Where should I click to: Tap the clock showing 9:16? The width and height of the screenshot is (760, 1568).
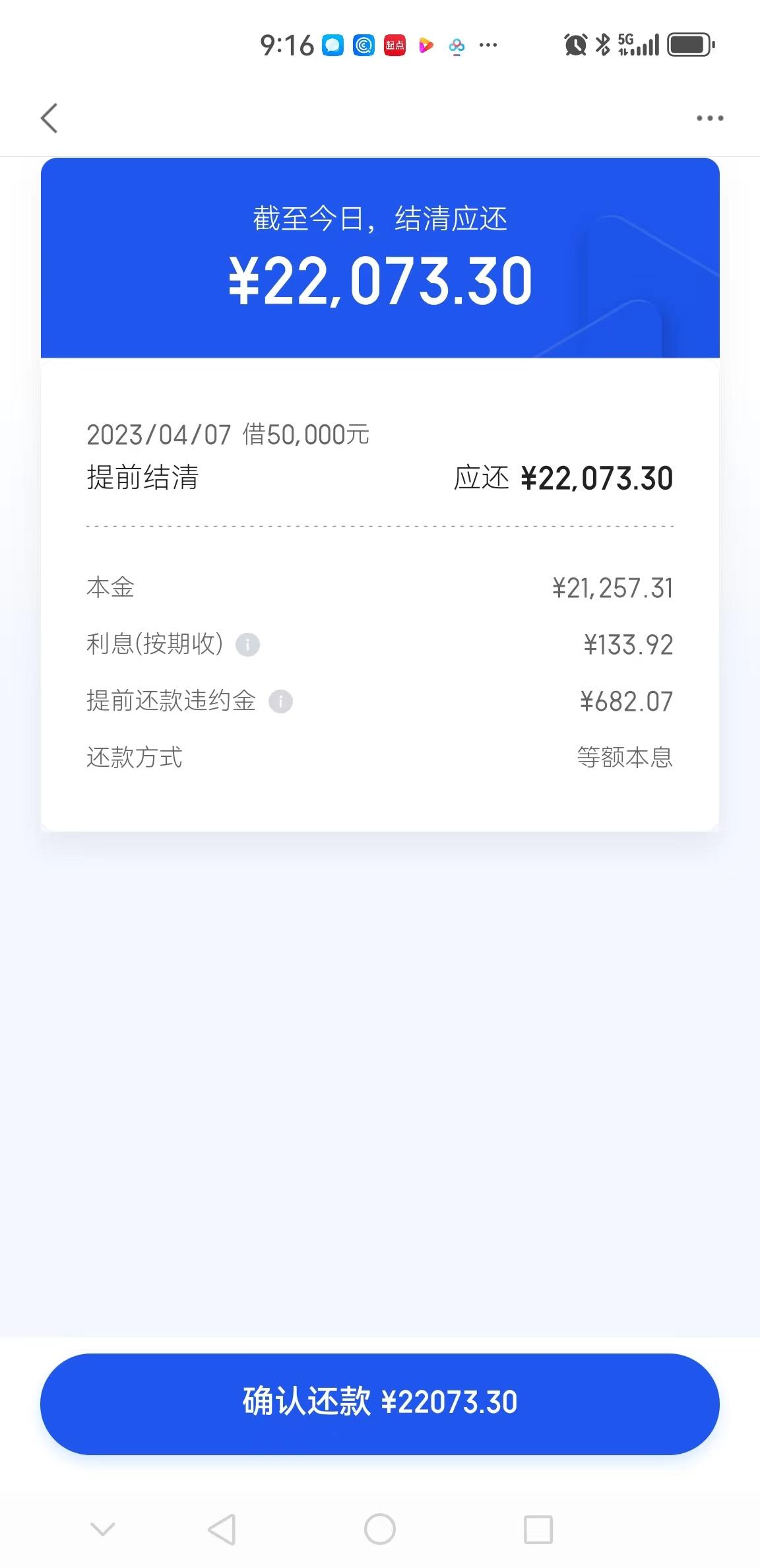[288, 45]
